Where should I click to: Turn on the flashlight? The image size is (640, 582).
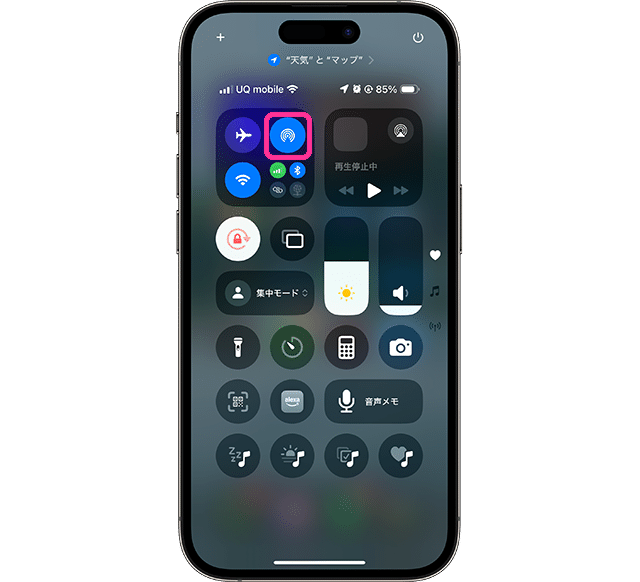[238, 347]
